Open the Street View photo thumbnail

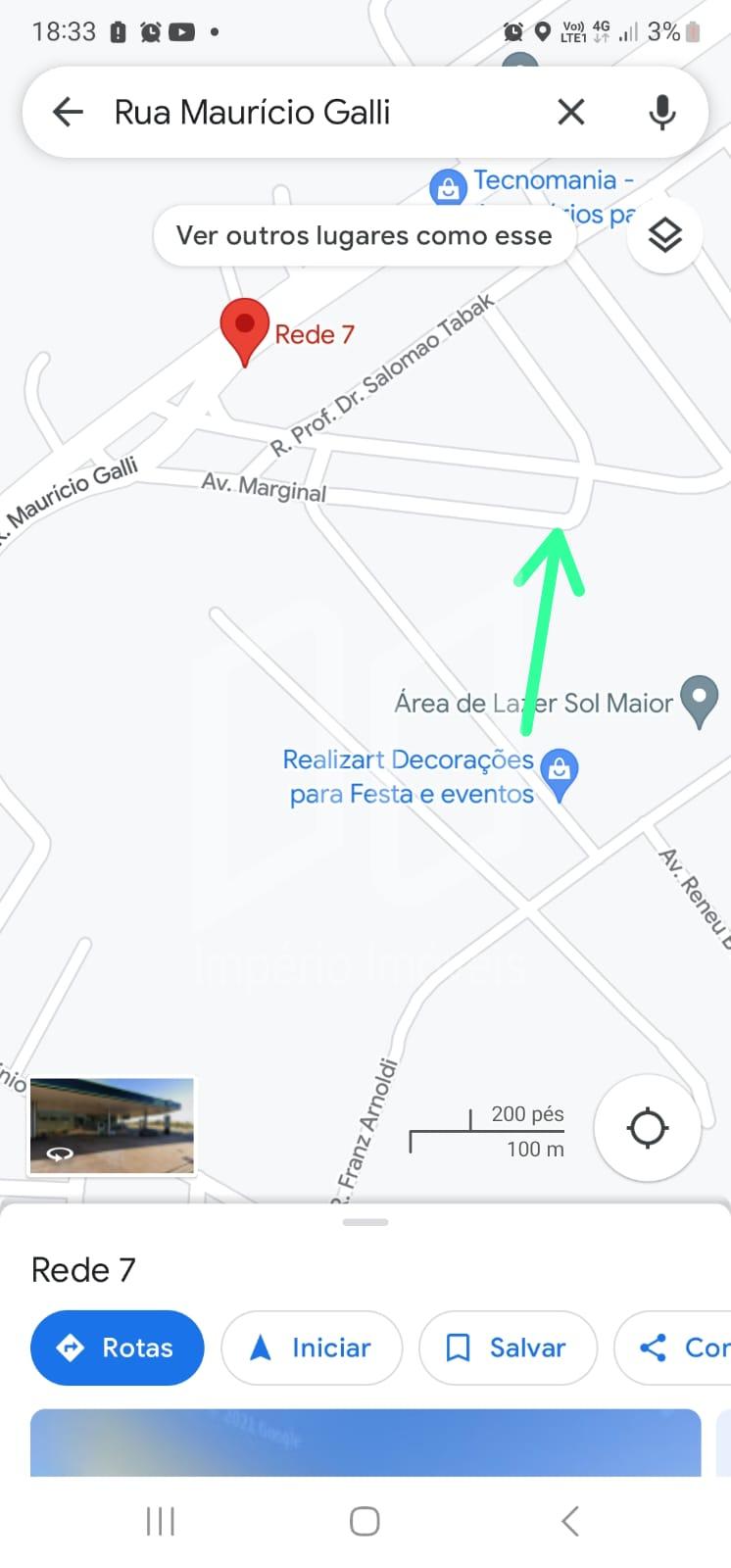(x=112, y=1125)
